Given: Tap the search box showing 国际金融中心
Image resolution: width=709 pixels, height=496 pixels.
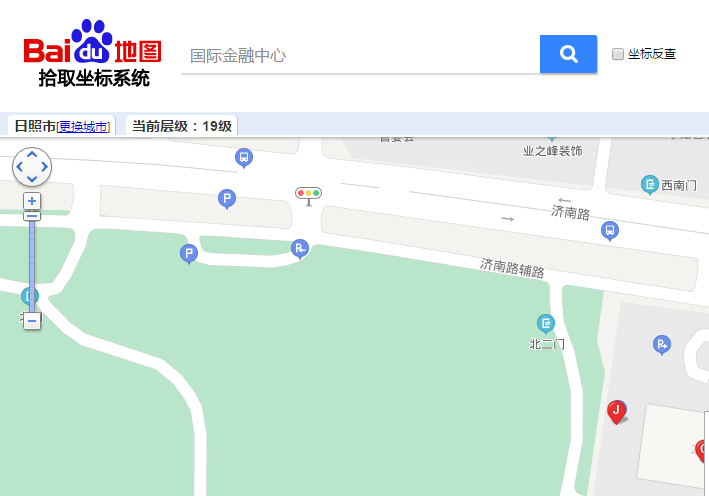Looking at the screenshot, I should click(x=360, y=55).
